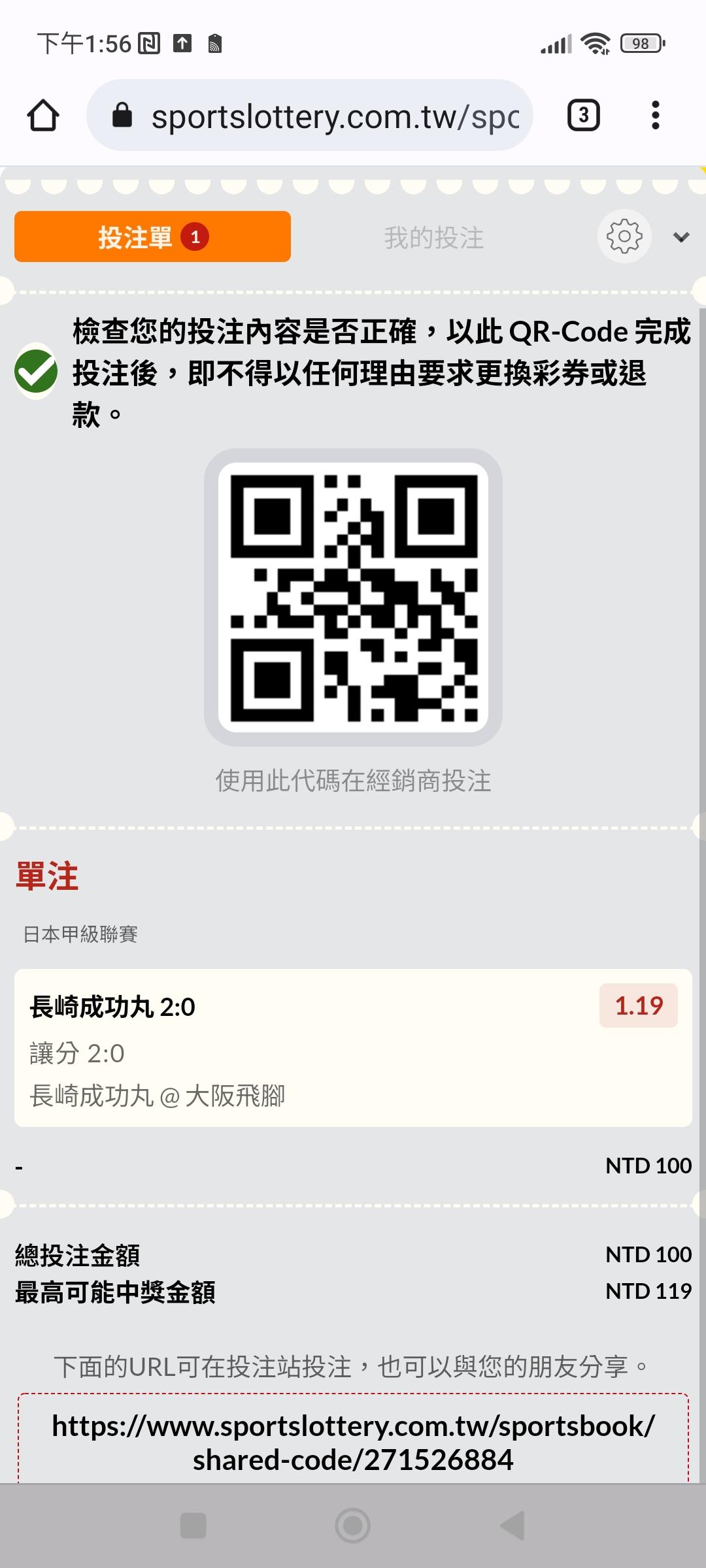Tap the sportslottery.com.tw address bar

click(x=310, y=116)
